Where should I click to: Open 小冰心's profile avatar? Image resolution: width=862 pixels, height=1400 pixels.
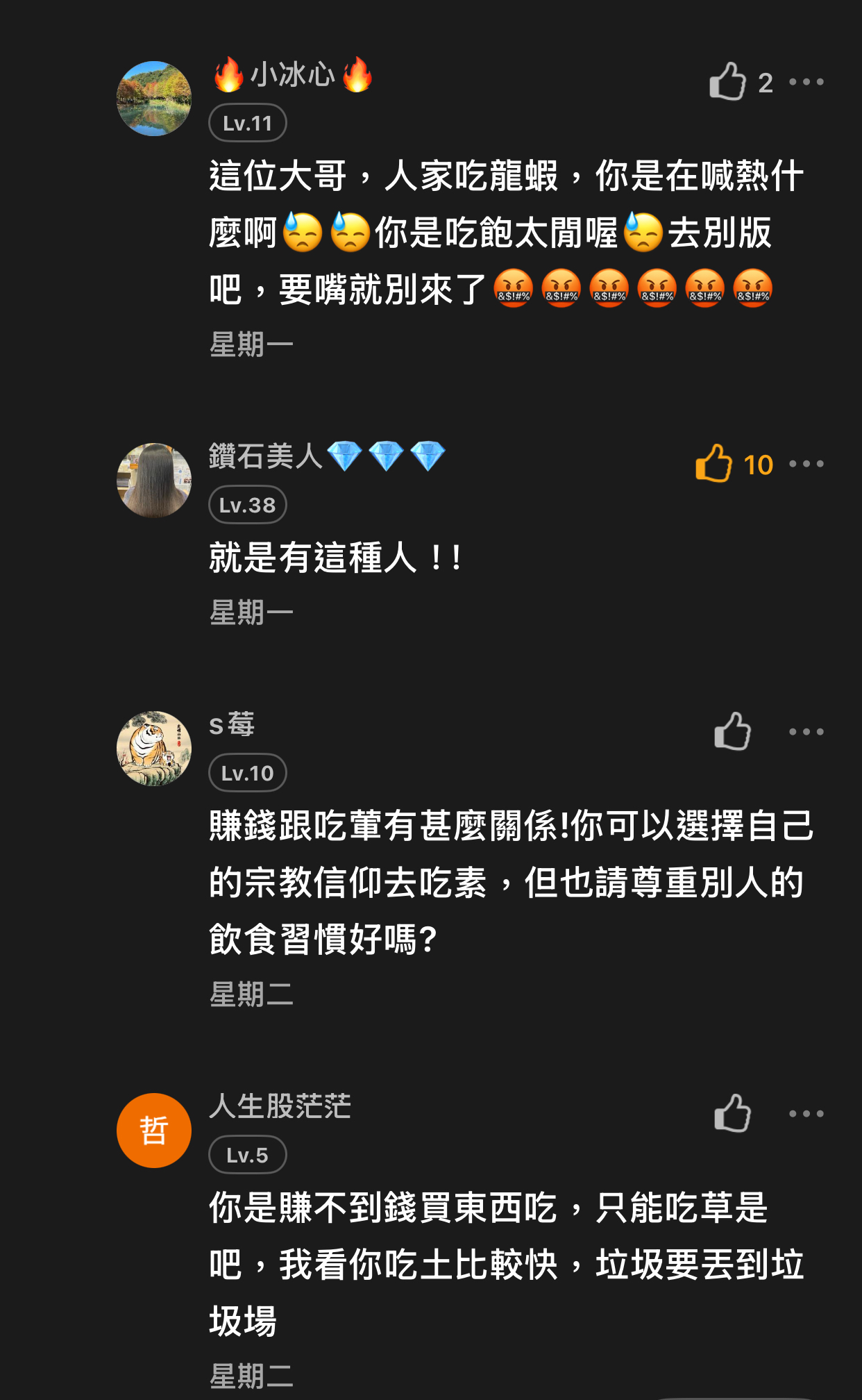(x=154, y=99)
